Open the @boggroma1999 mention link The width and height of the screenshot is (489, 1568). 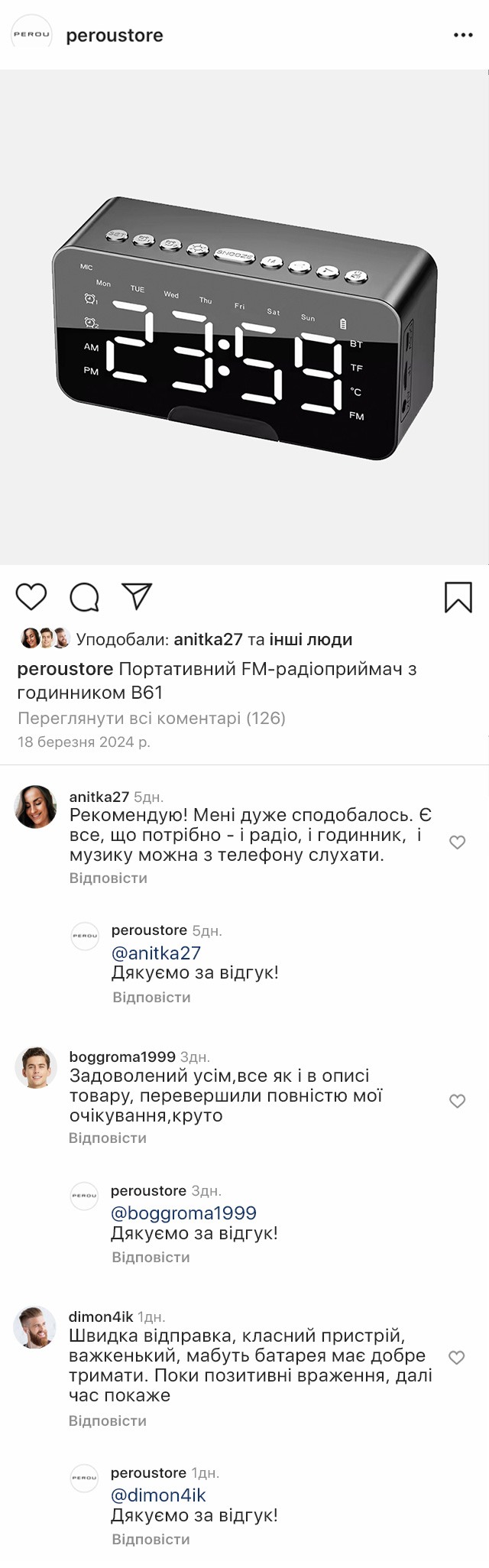(x=183, y=1213)
